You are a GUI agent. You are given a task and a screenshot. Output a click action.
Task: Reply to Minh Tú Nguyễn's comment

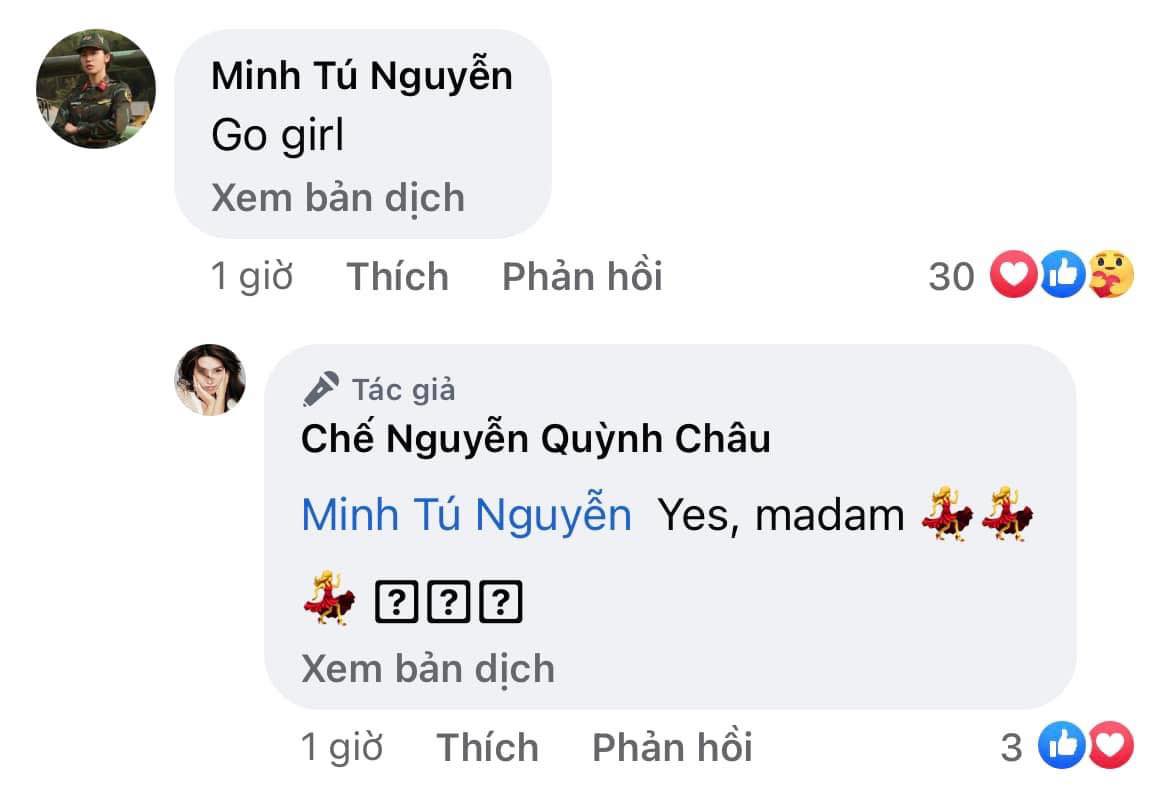pyautogui.click(x=582, y=277)
